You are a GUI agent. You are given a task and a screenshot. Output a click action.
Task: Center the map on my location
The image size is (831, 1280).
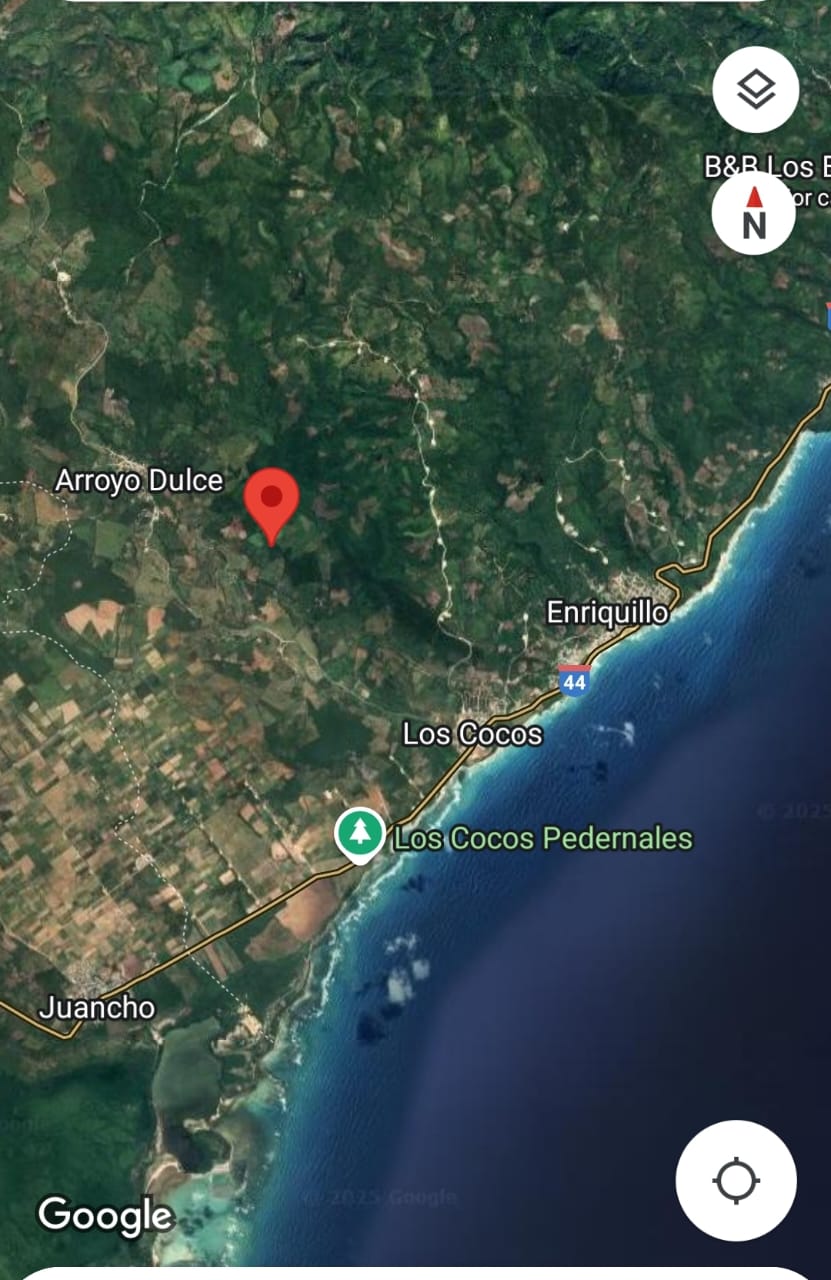736,1181
